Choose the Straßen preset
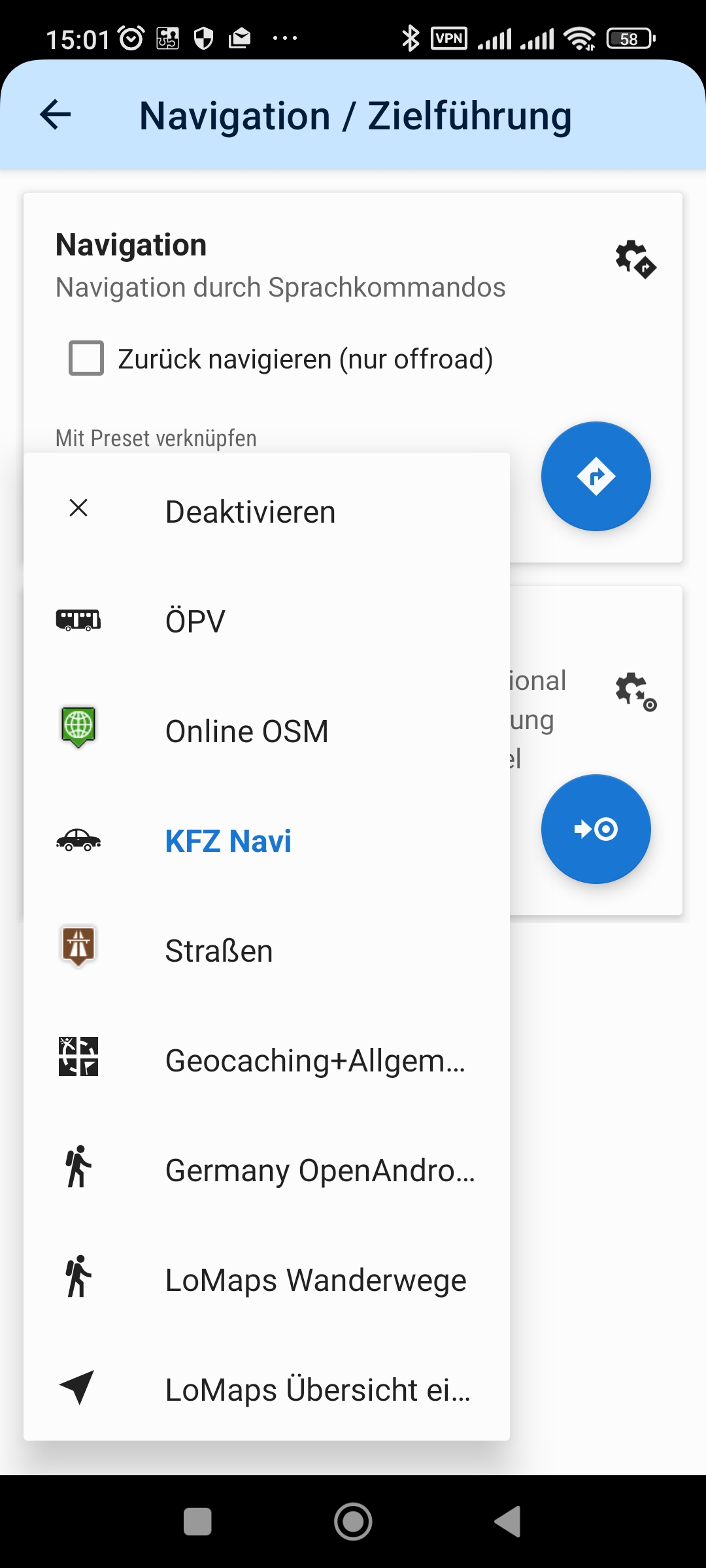706x1568 pixels. click(x=218, y=951)
